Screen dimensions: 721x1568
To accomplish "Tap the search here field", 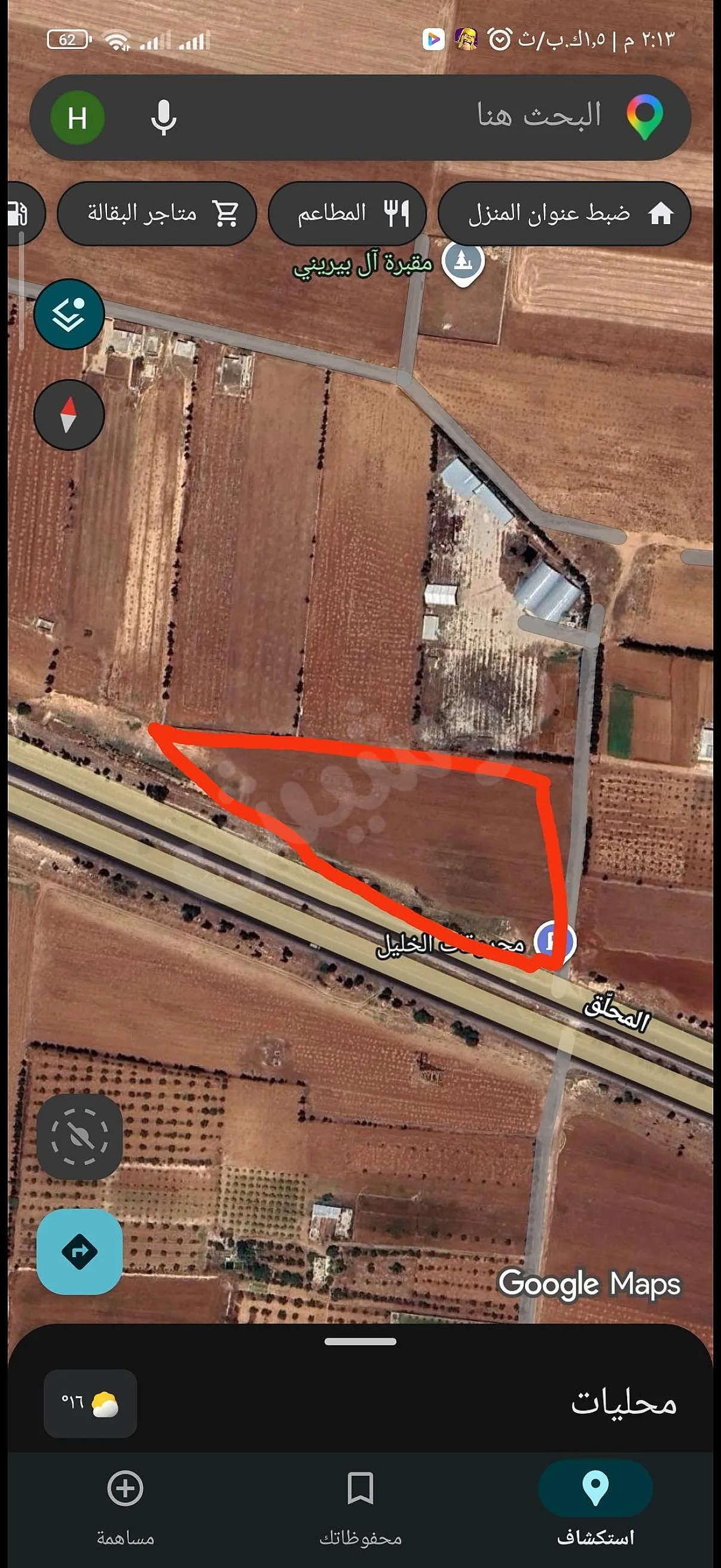I will (426, 115).
